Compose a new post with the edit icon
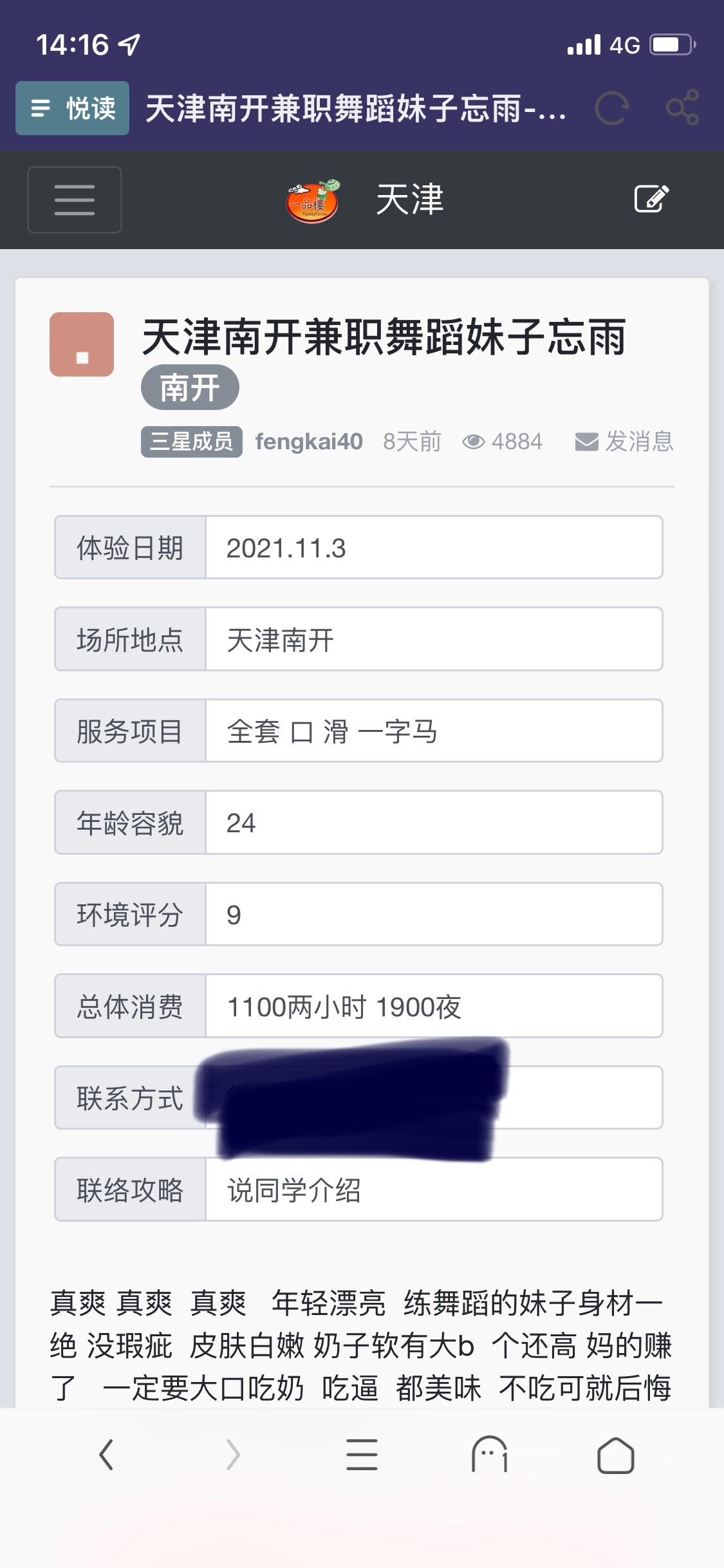Screen dimensions: 724x1568 (651, 198)
